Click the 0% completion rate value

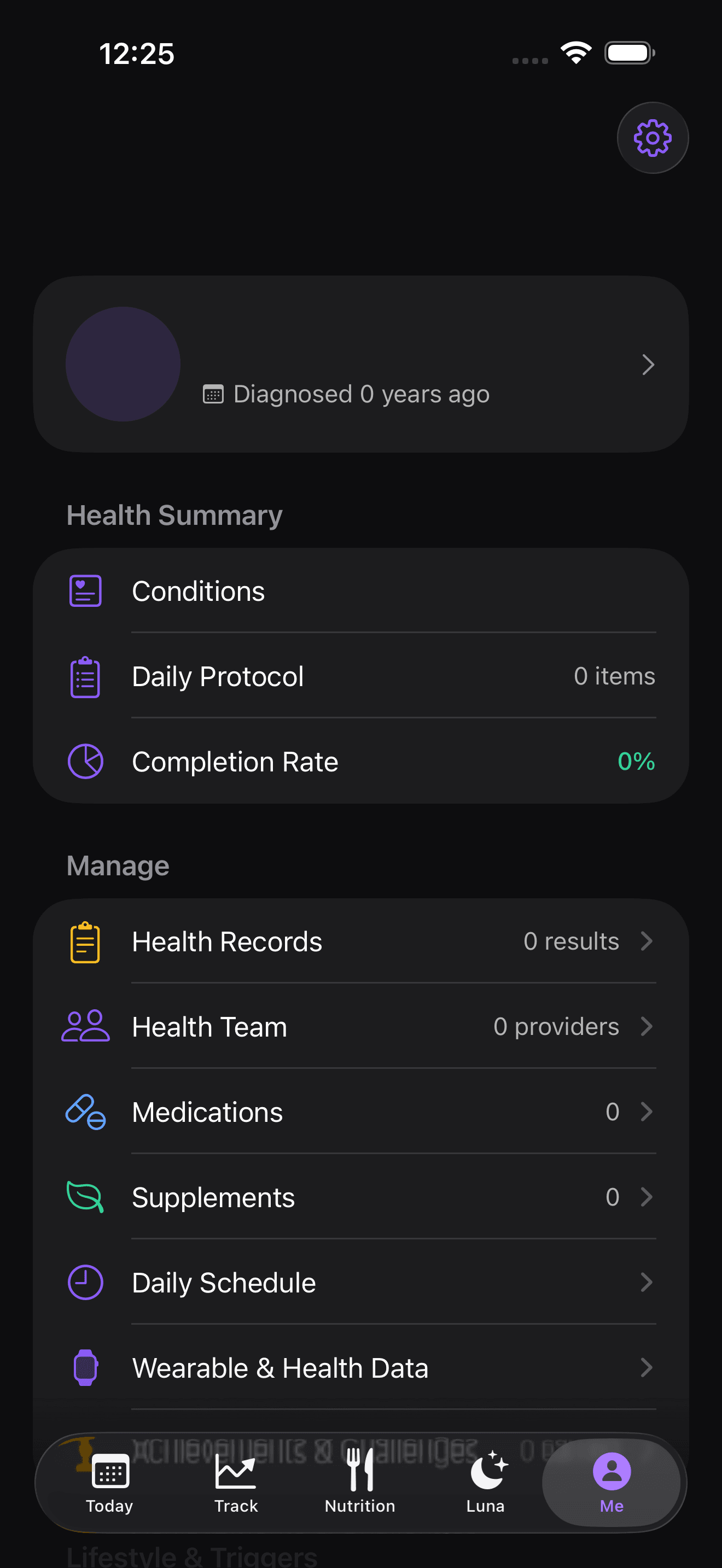pos(636,761)
